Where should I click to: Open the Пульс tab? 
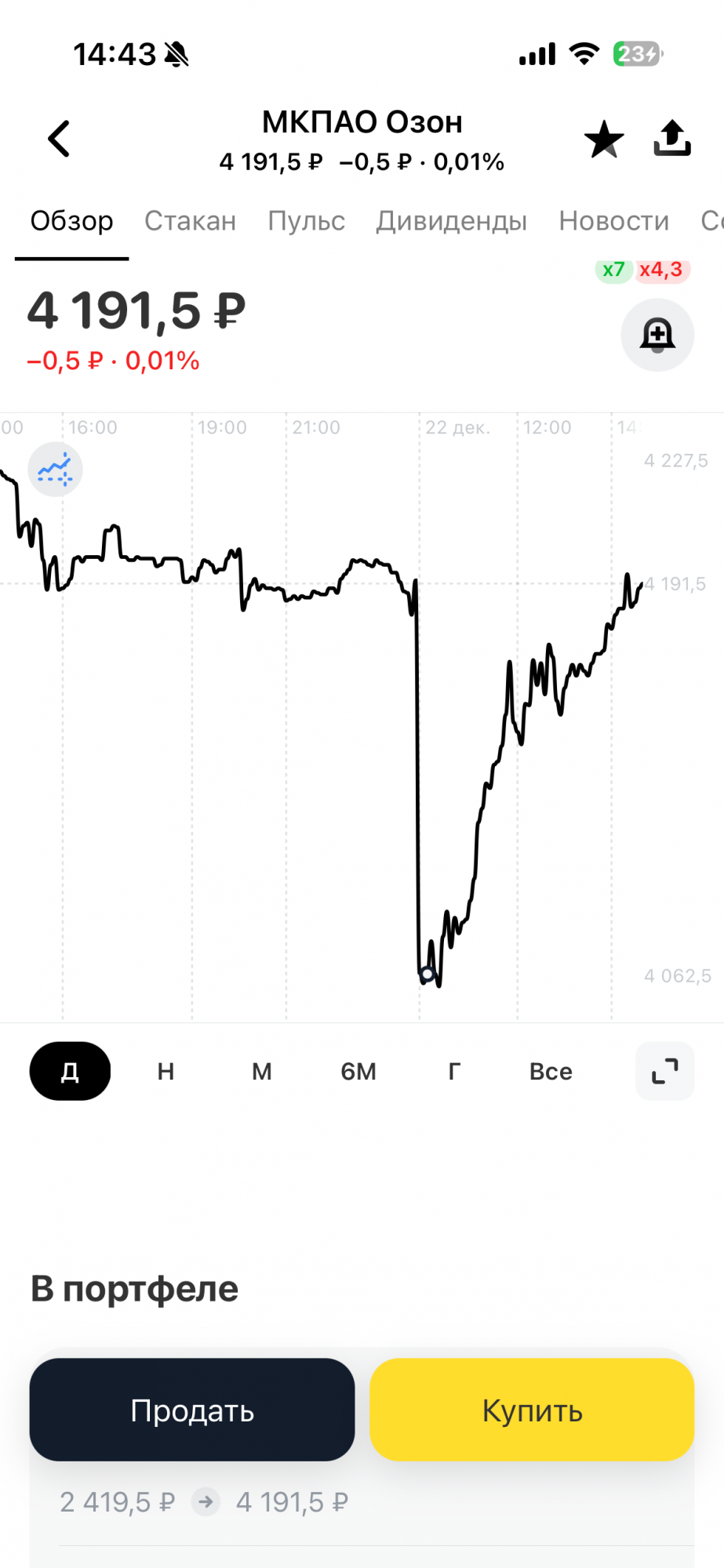306,221
